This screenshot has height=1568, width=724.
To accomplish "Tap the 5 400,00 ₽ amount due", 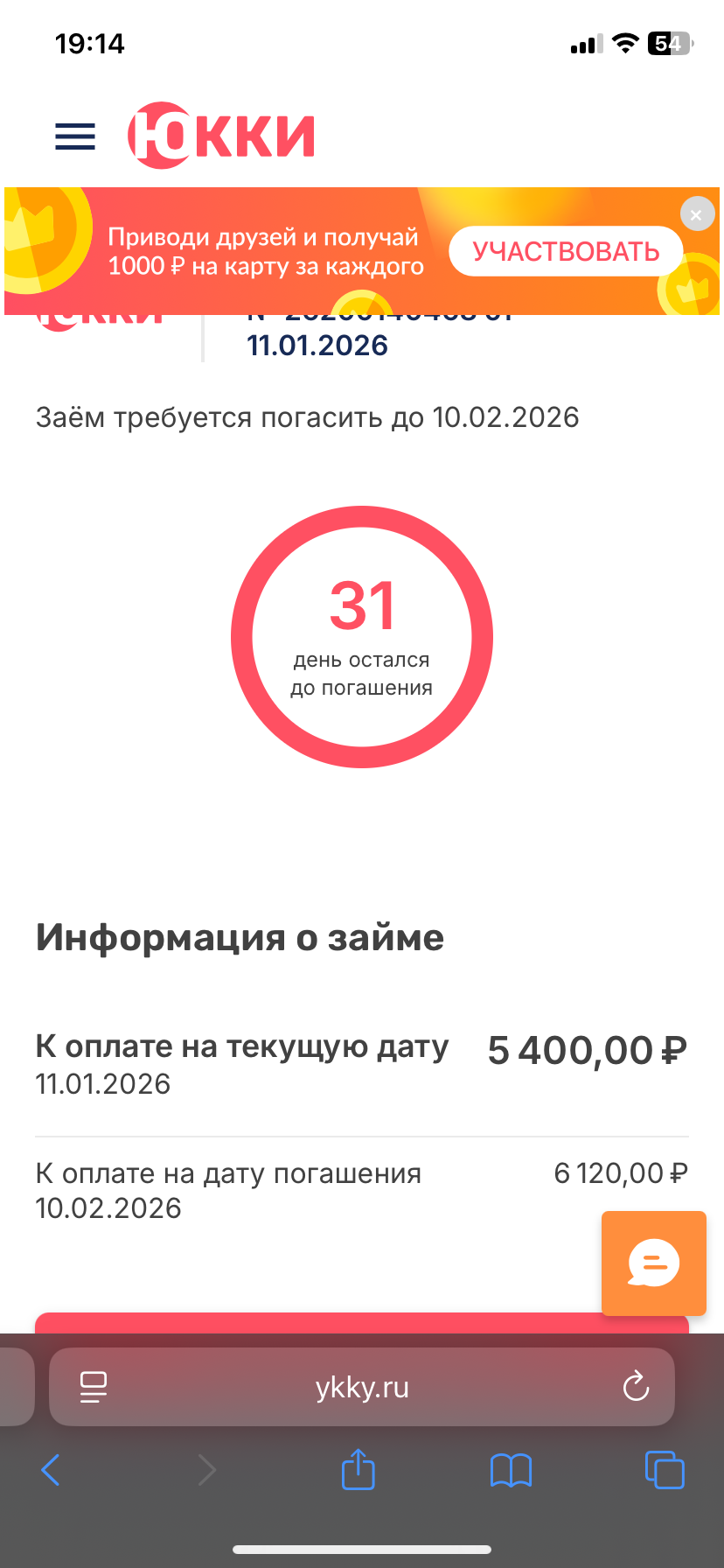I will click(x=587, y=1048).
